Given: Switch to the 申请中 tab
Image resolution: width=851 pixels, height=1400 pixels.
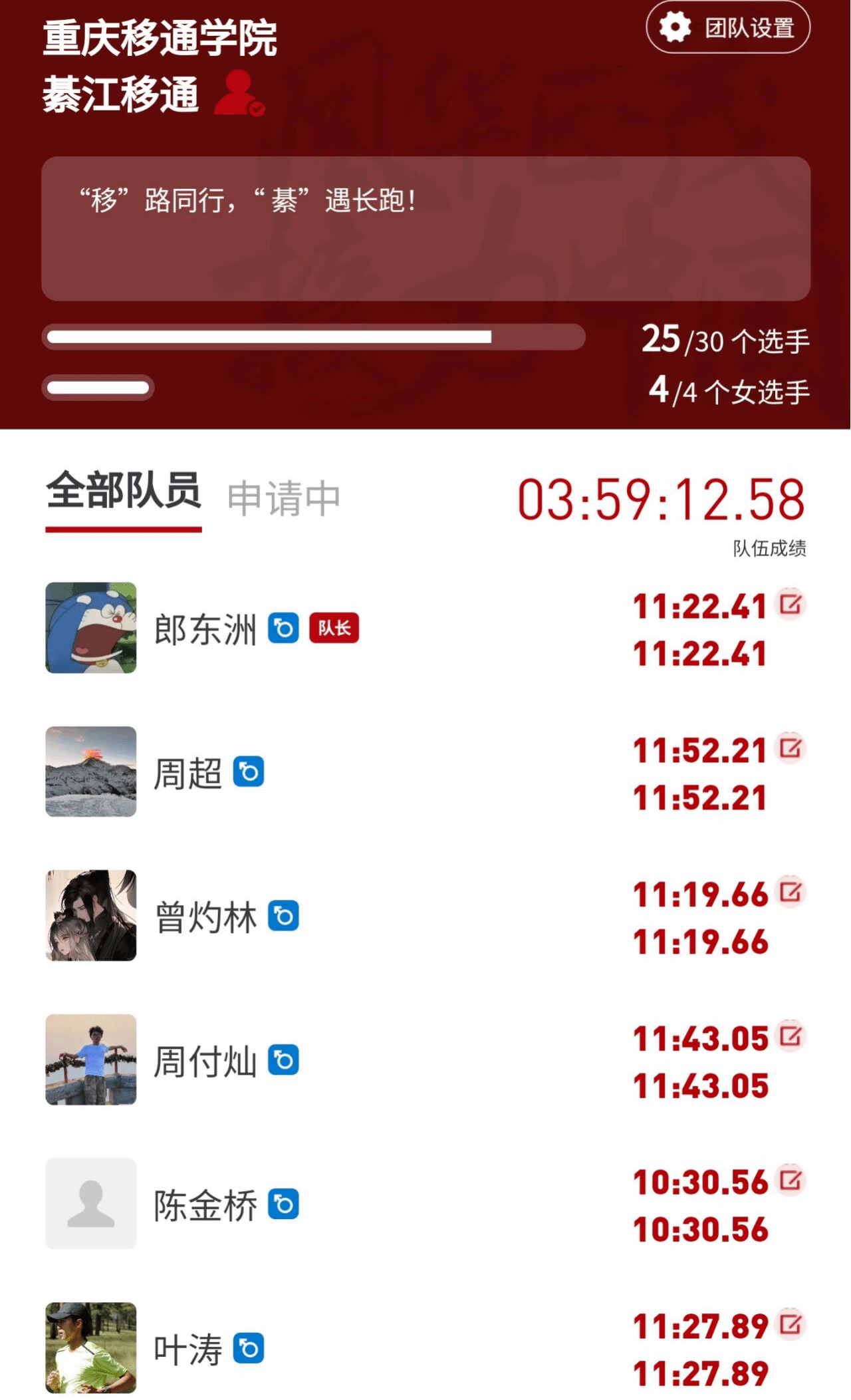Looking at the screenshot, I should (283, 498).
